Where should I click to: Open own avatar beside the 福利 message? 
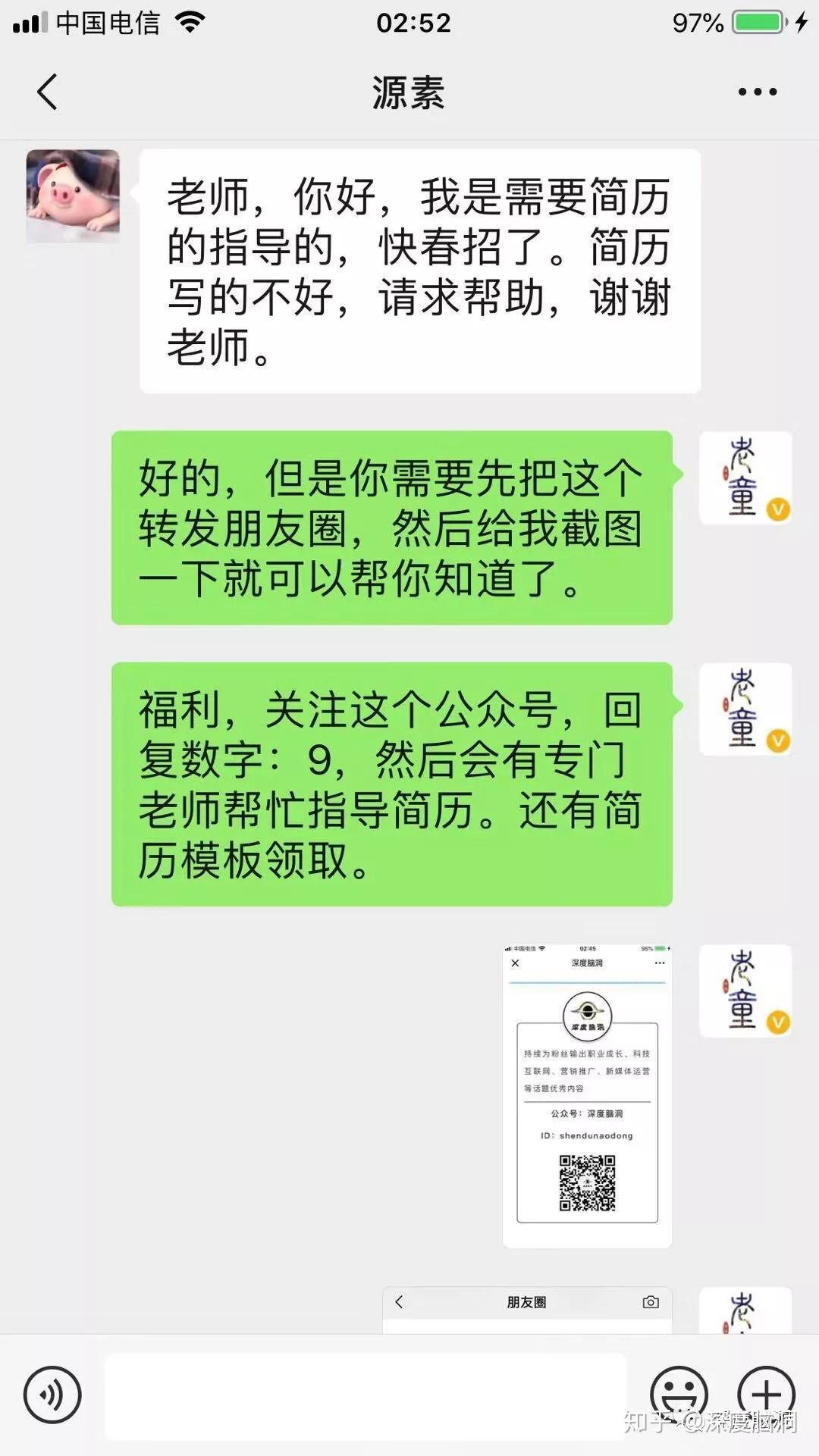pyautogui.click(x=745, y=709)
